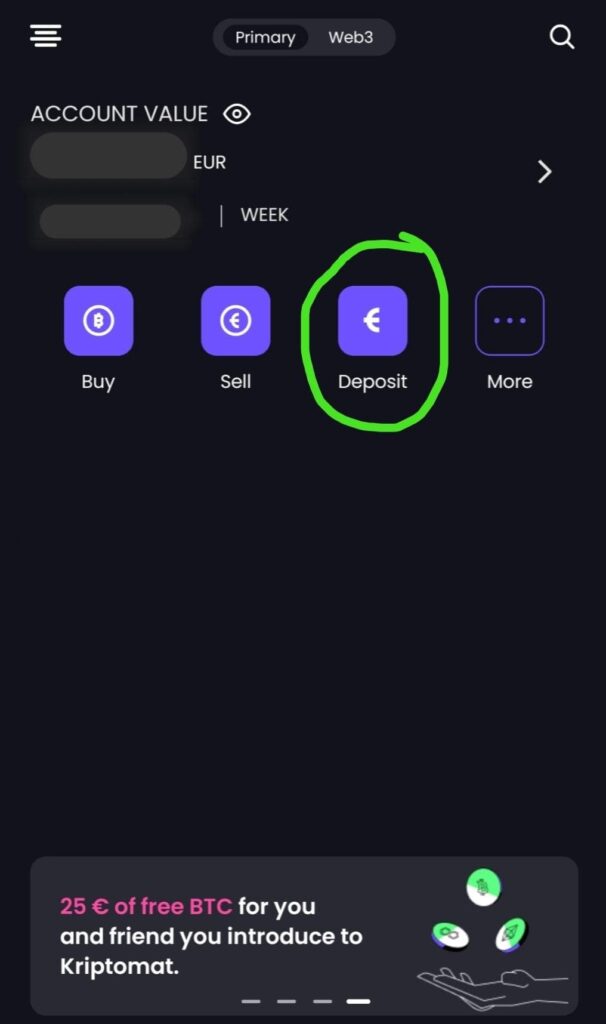Open the free BTC referral banner
Viewport: 606px width, 1024px height.
[x=304, y=936]
